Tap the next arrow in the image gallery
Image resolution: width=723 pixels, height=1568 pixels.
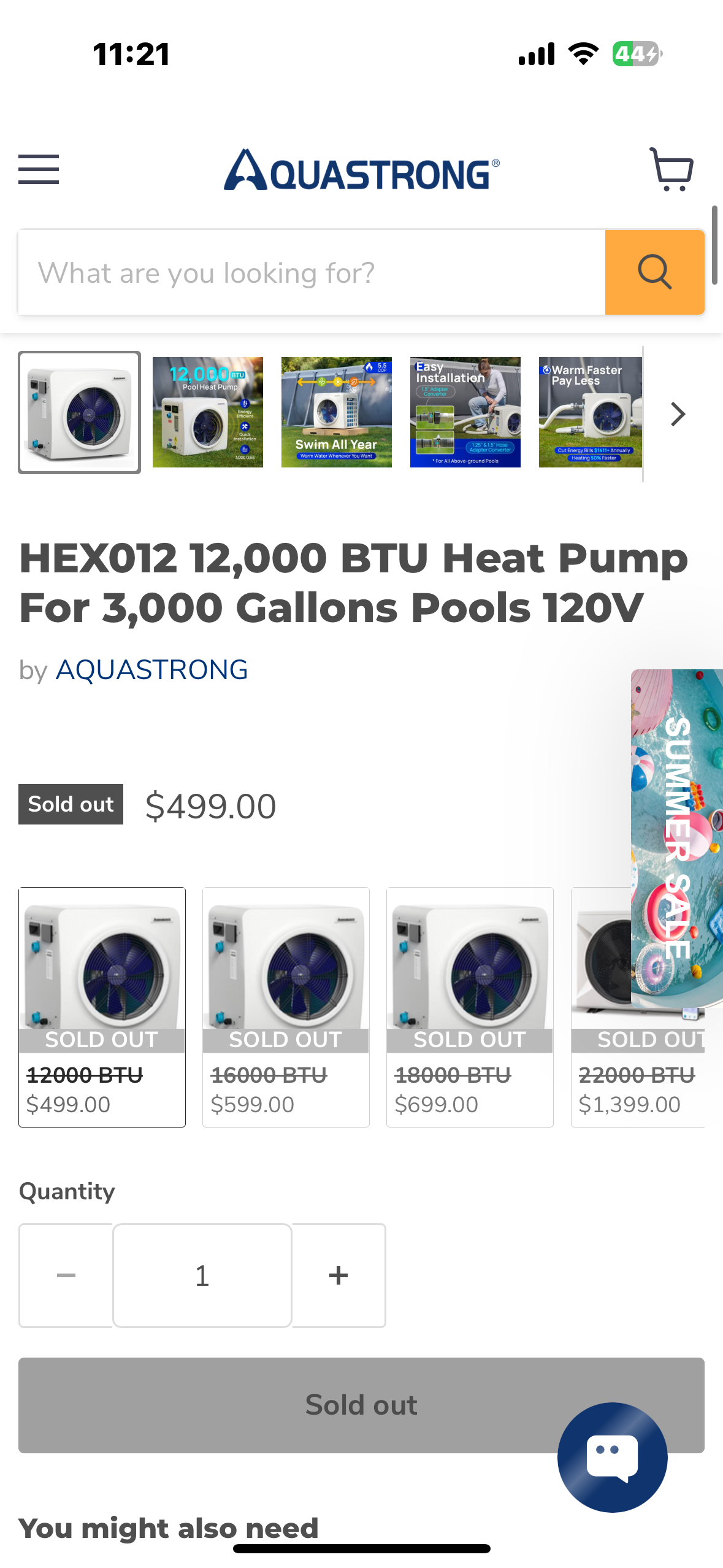[678, 414]
